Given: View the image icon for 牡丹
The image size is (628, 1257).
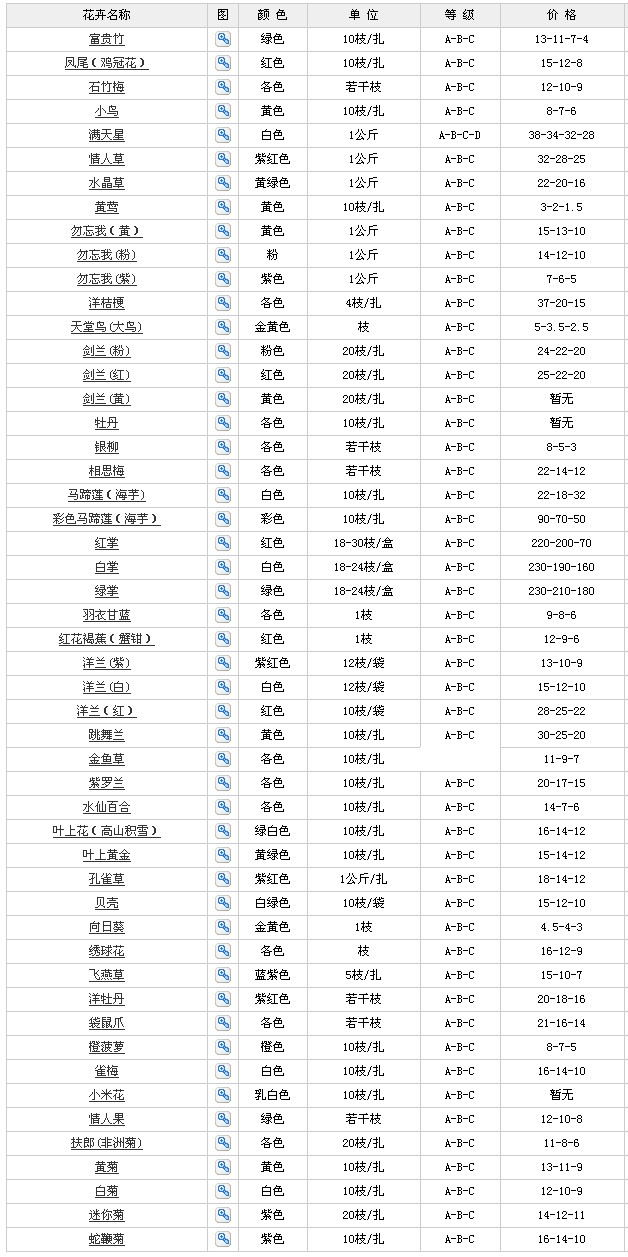Looking at the screenshot, I should [x=223, y=423].
